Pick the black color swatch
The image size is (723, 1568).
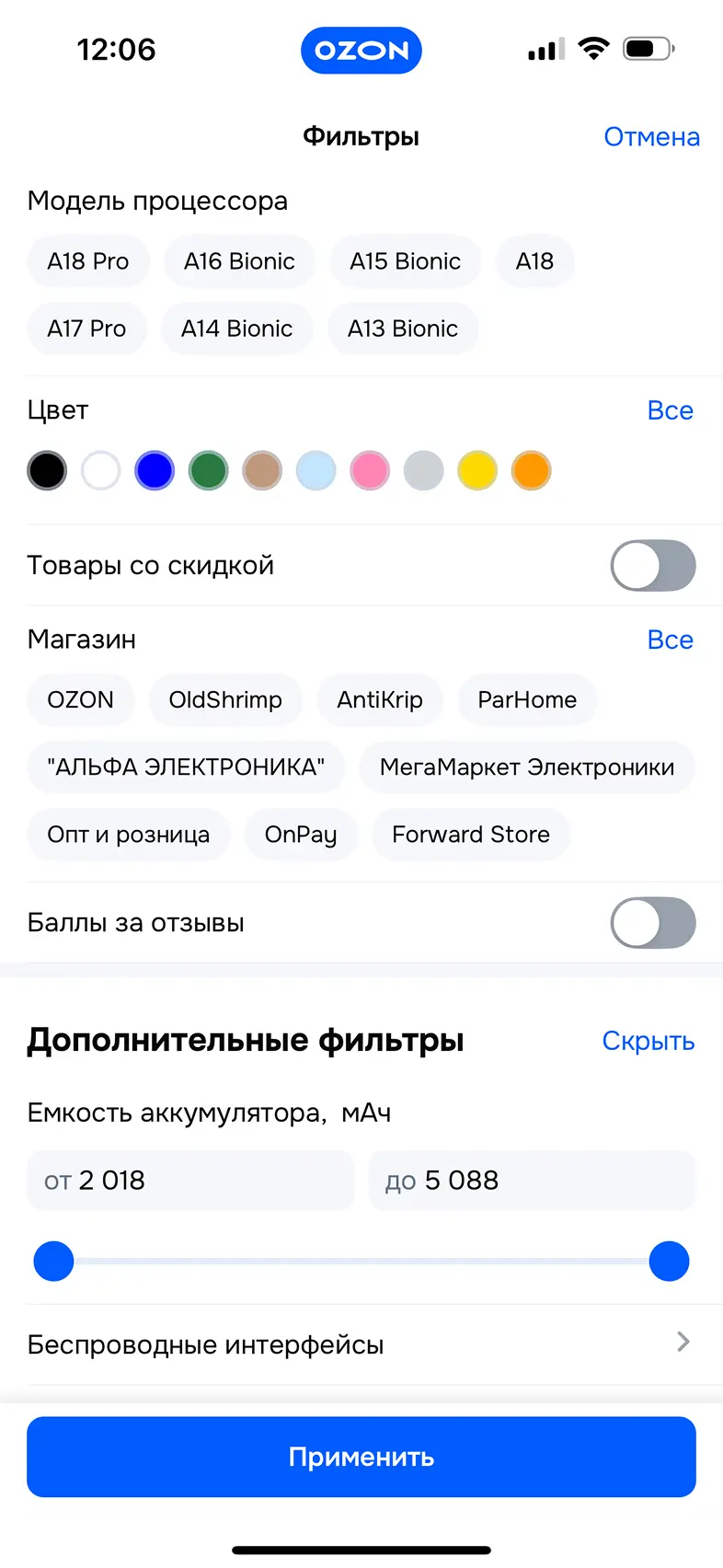[x=47, y=470]
